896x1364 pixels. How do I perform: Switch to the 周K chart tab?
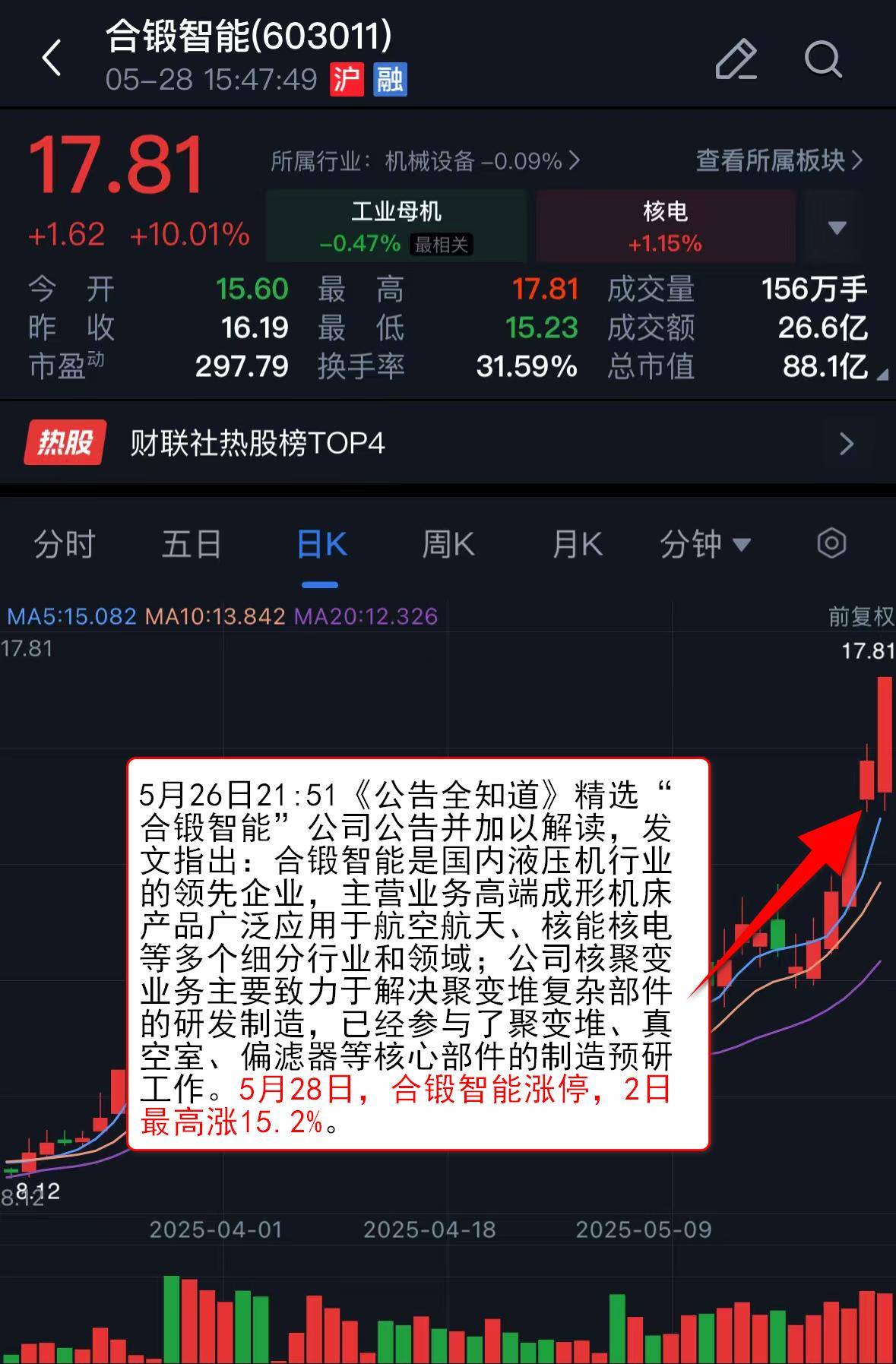pos(448,545)
